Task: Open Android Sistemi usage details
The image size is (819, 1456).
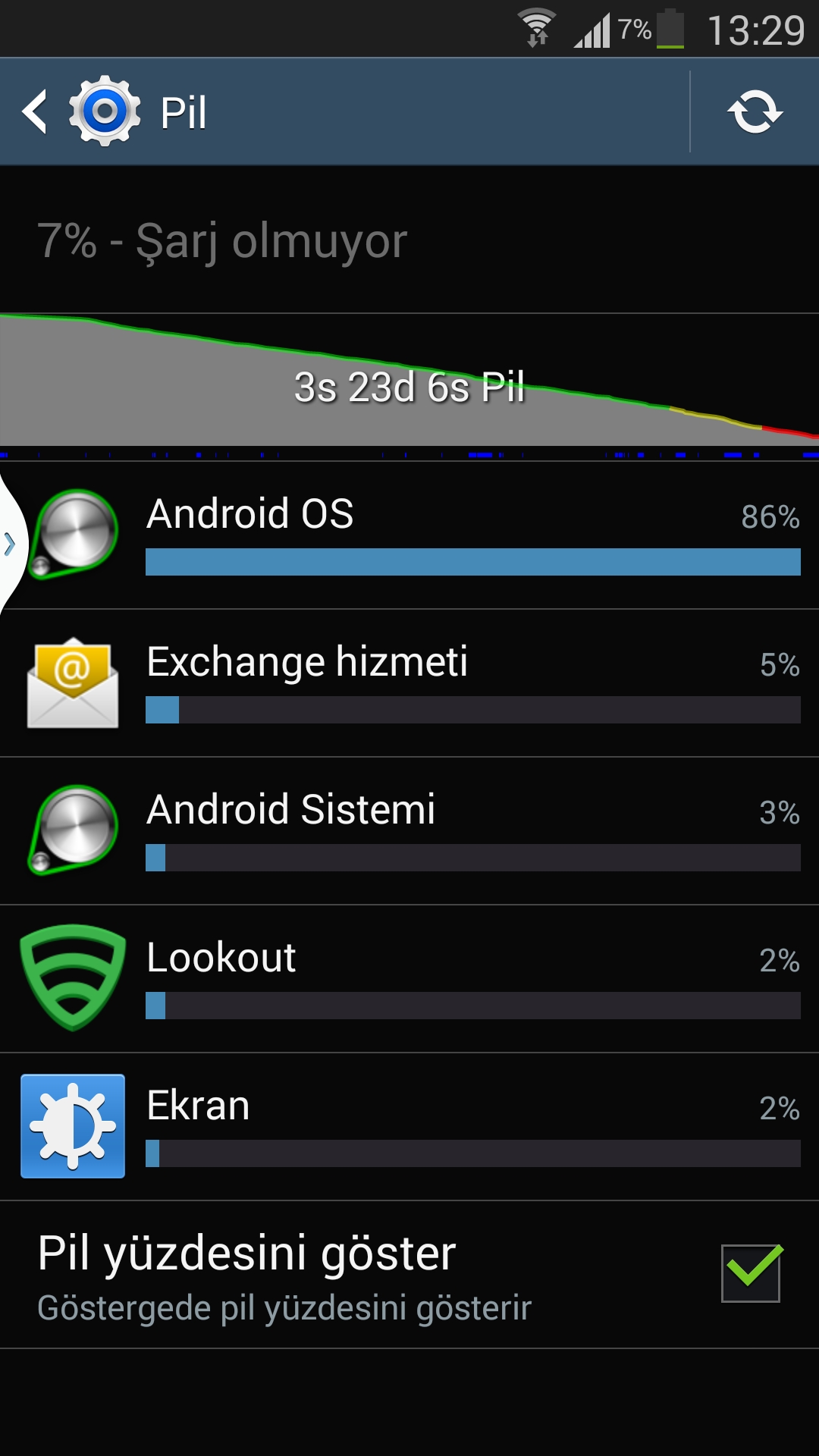Action: point(409,831)
